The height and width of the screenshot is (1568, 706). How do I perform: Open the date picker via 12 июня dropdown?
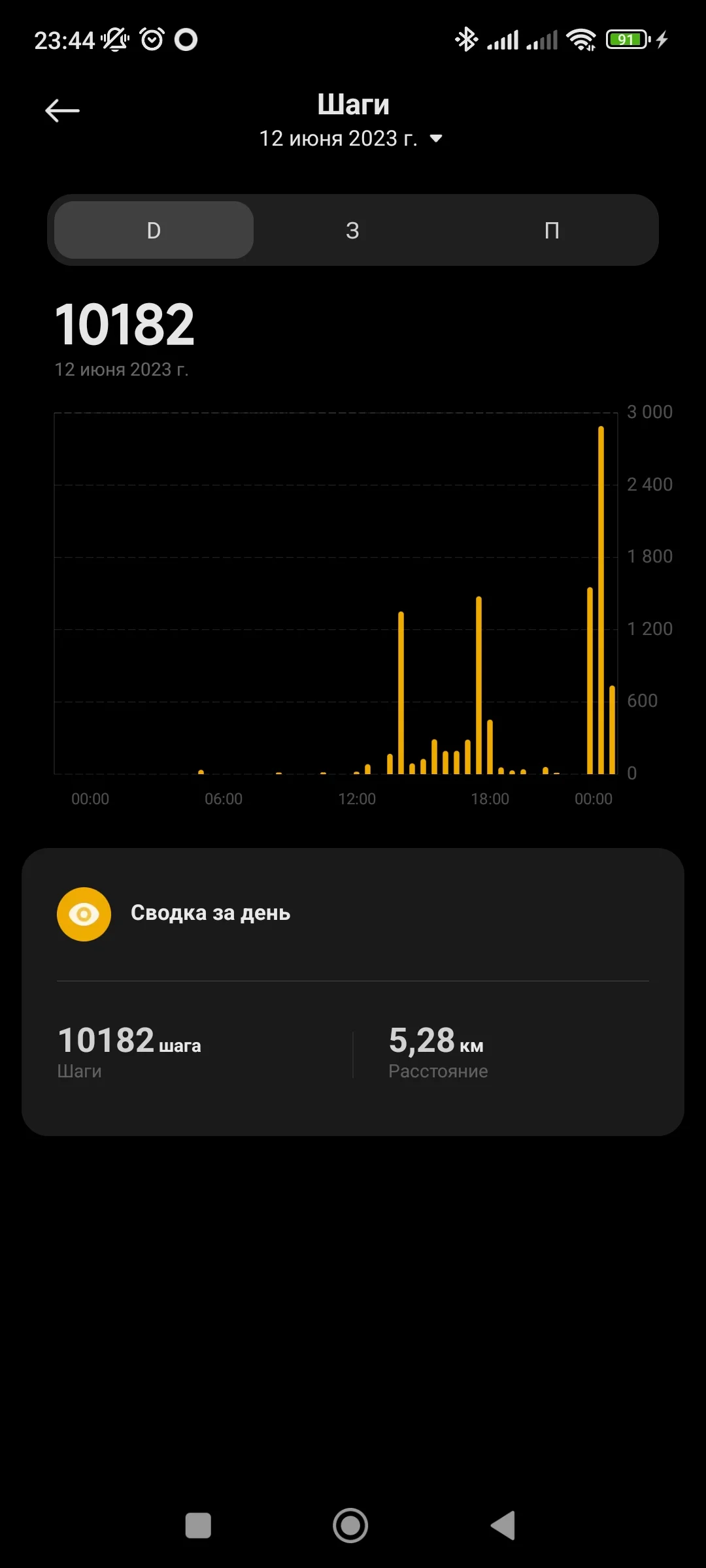(x=340, y=139)
